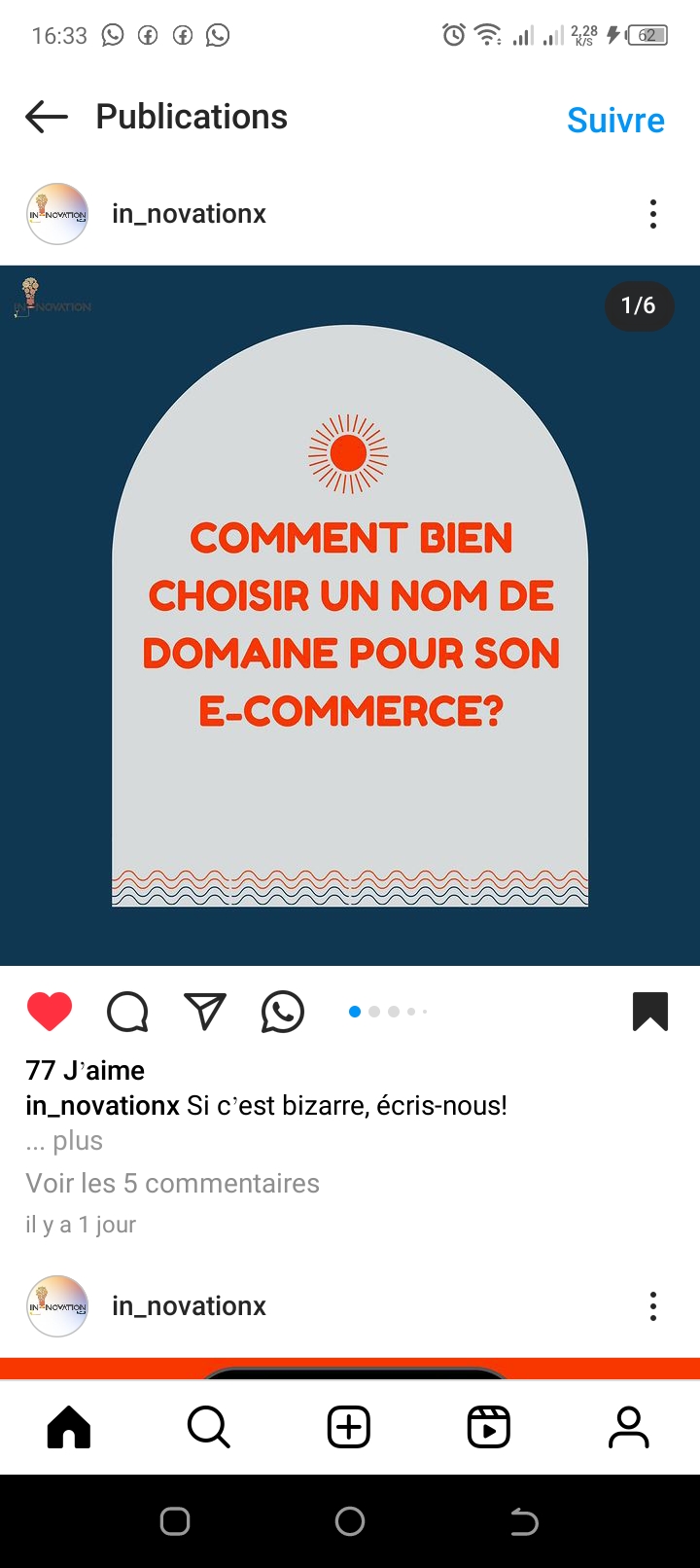Open the comment bubble icon
The width and height of the screenshot is (700, 1568).
pos(127,1012)
